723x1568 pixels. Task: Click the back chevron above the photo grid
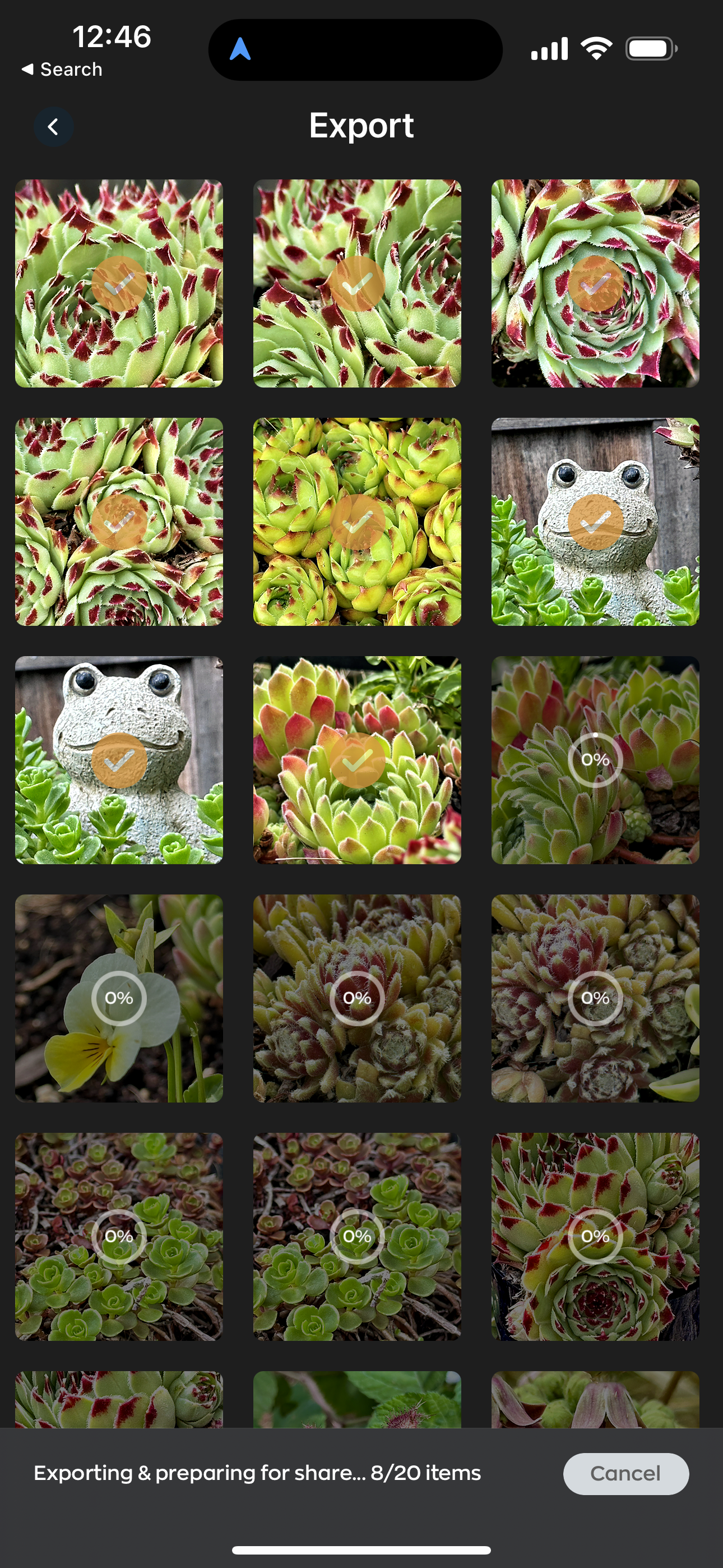pos(54,127)
